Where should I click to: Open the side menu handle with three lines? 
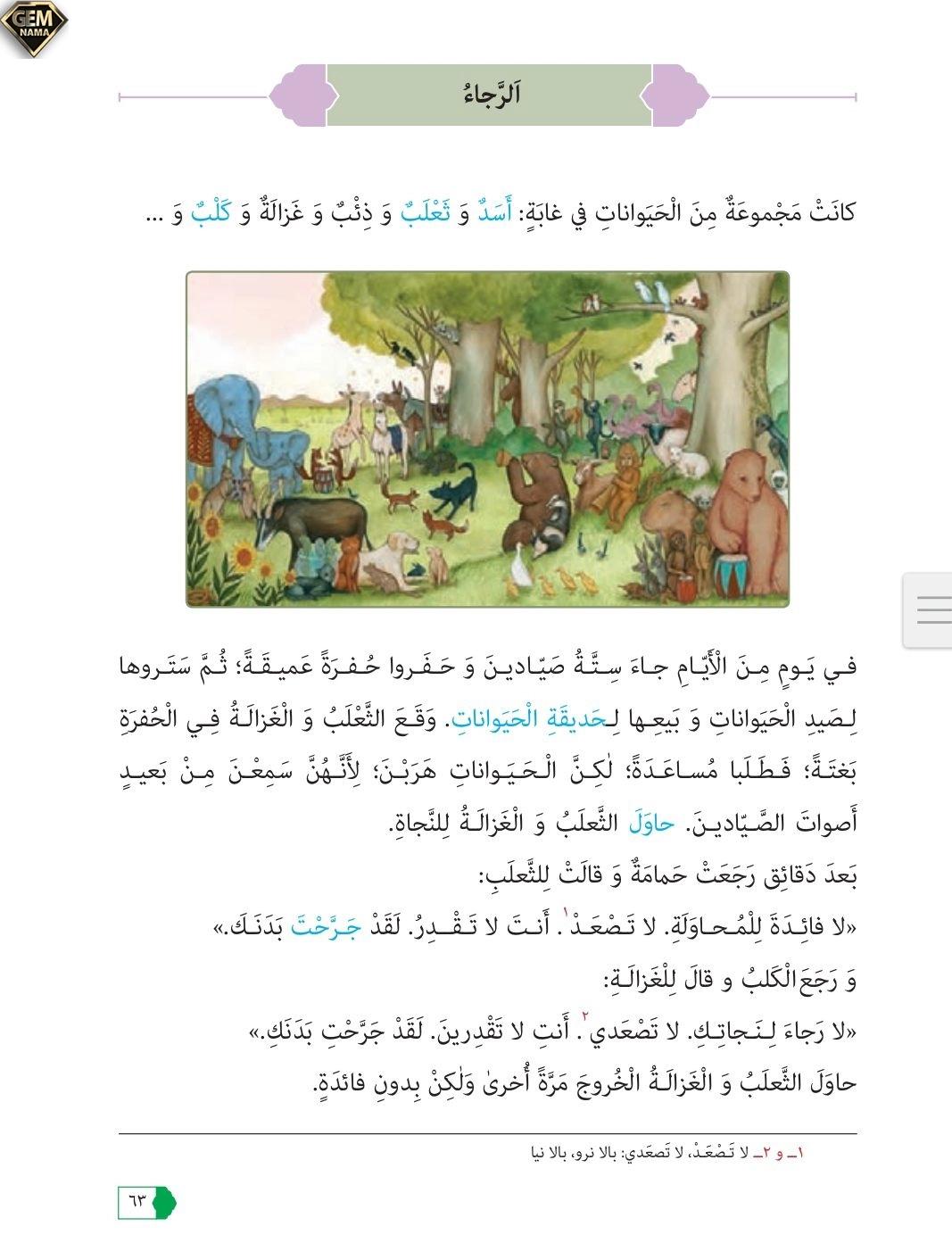(929, 609)
